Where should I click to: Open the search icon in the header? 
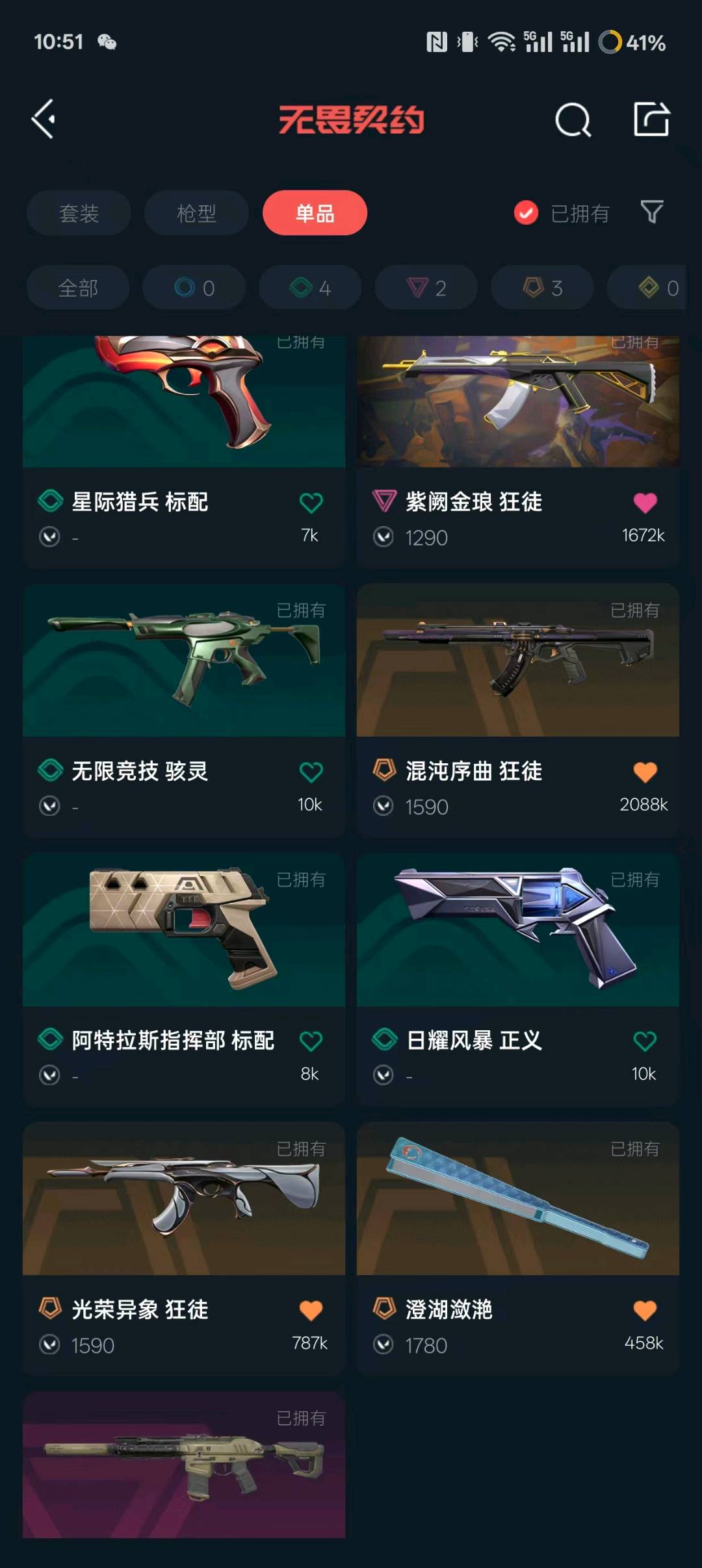pyautogui.click(x=573, y=120)
